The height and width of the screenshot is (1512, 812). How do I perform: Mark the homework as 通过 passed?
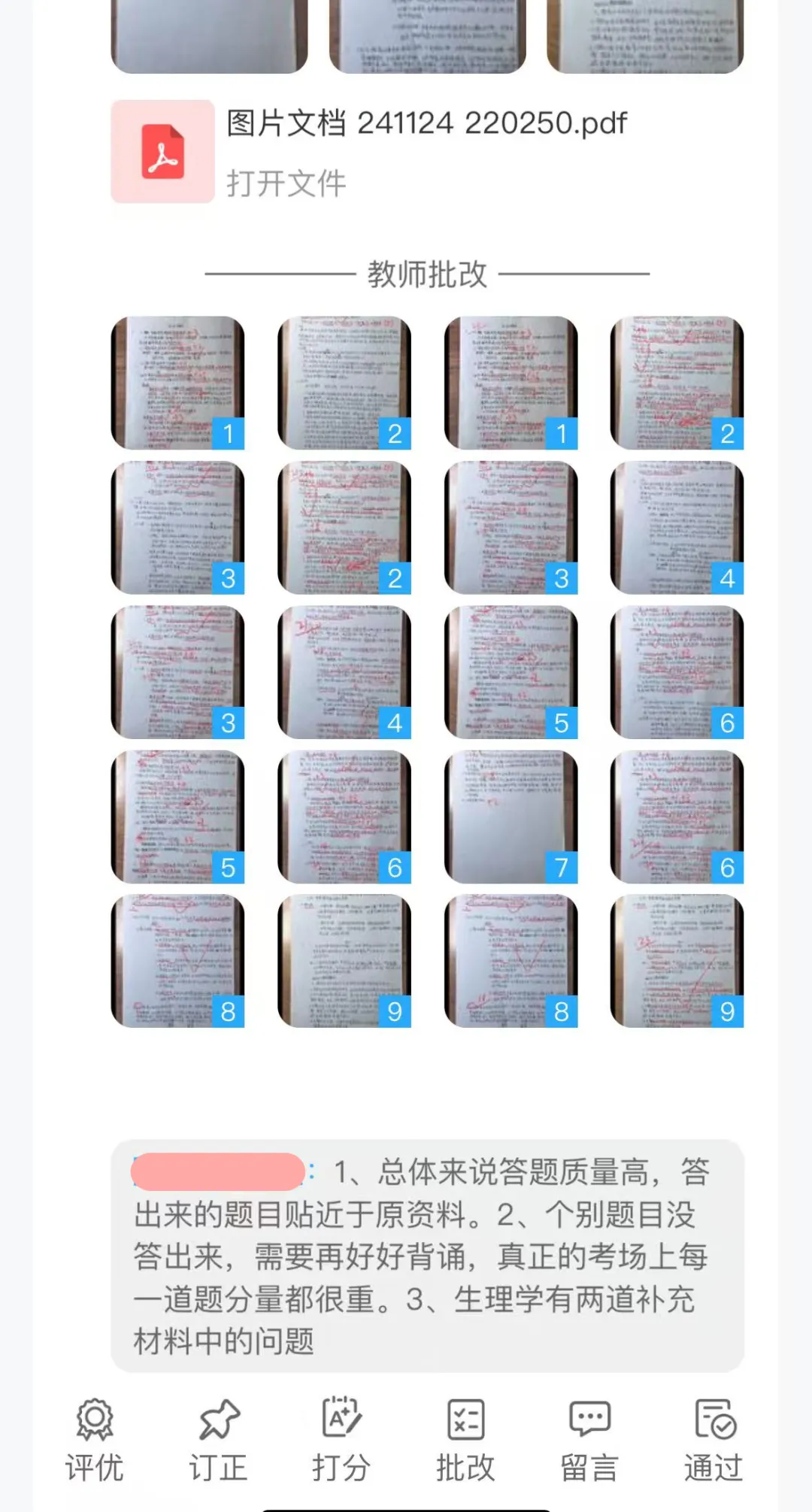point(714,1440)
